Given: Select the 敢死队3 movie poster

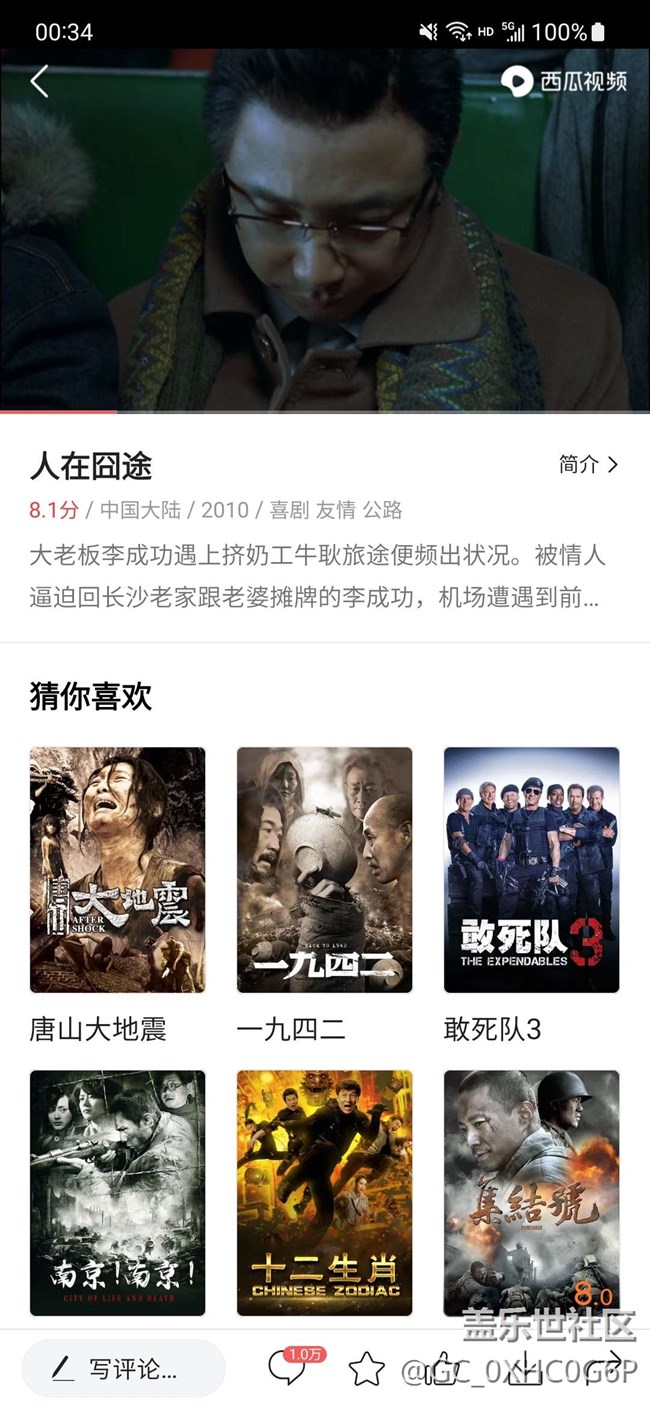Looking at the screenshot, I should click(531, 870).
